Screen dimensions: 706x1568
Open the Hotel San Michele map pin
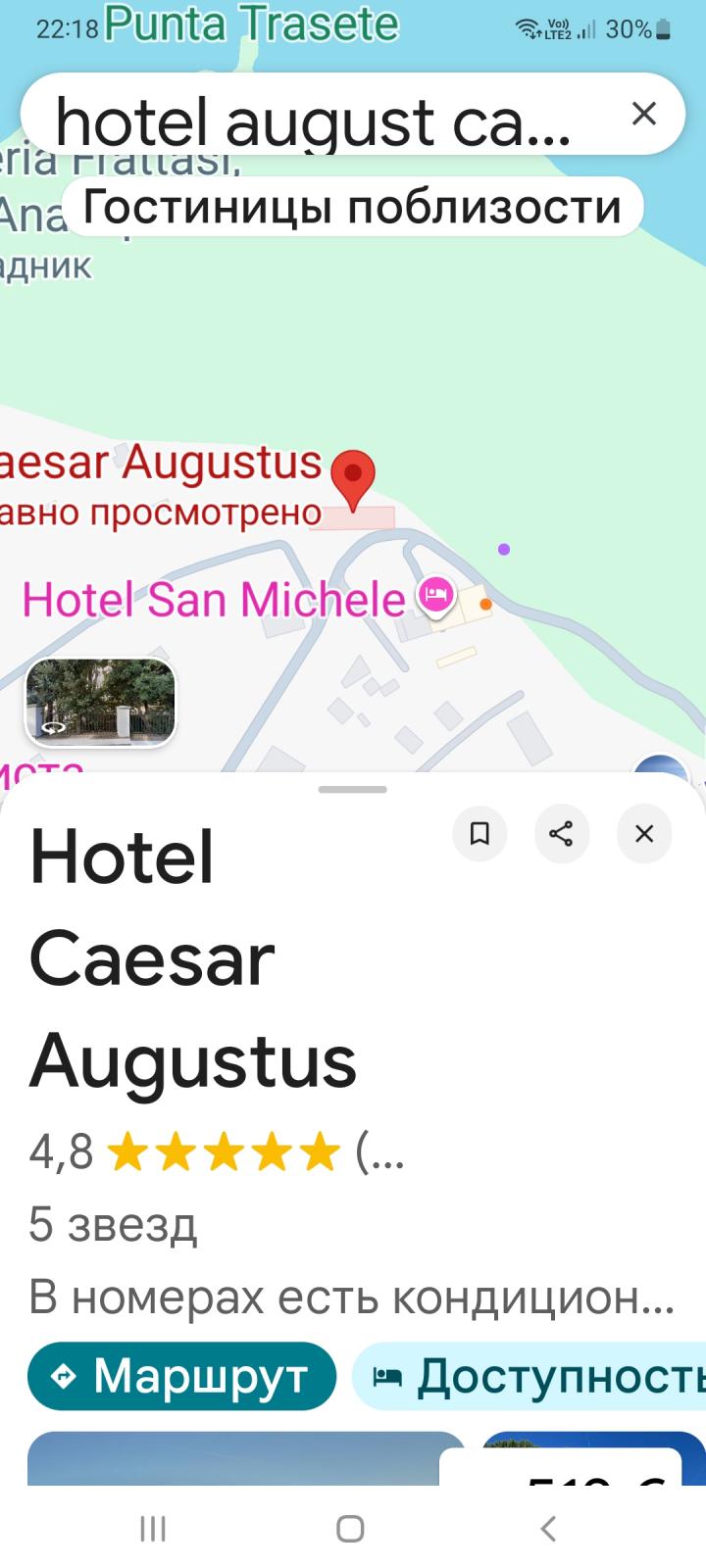(x=436, y=594)
